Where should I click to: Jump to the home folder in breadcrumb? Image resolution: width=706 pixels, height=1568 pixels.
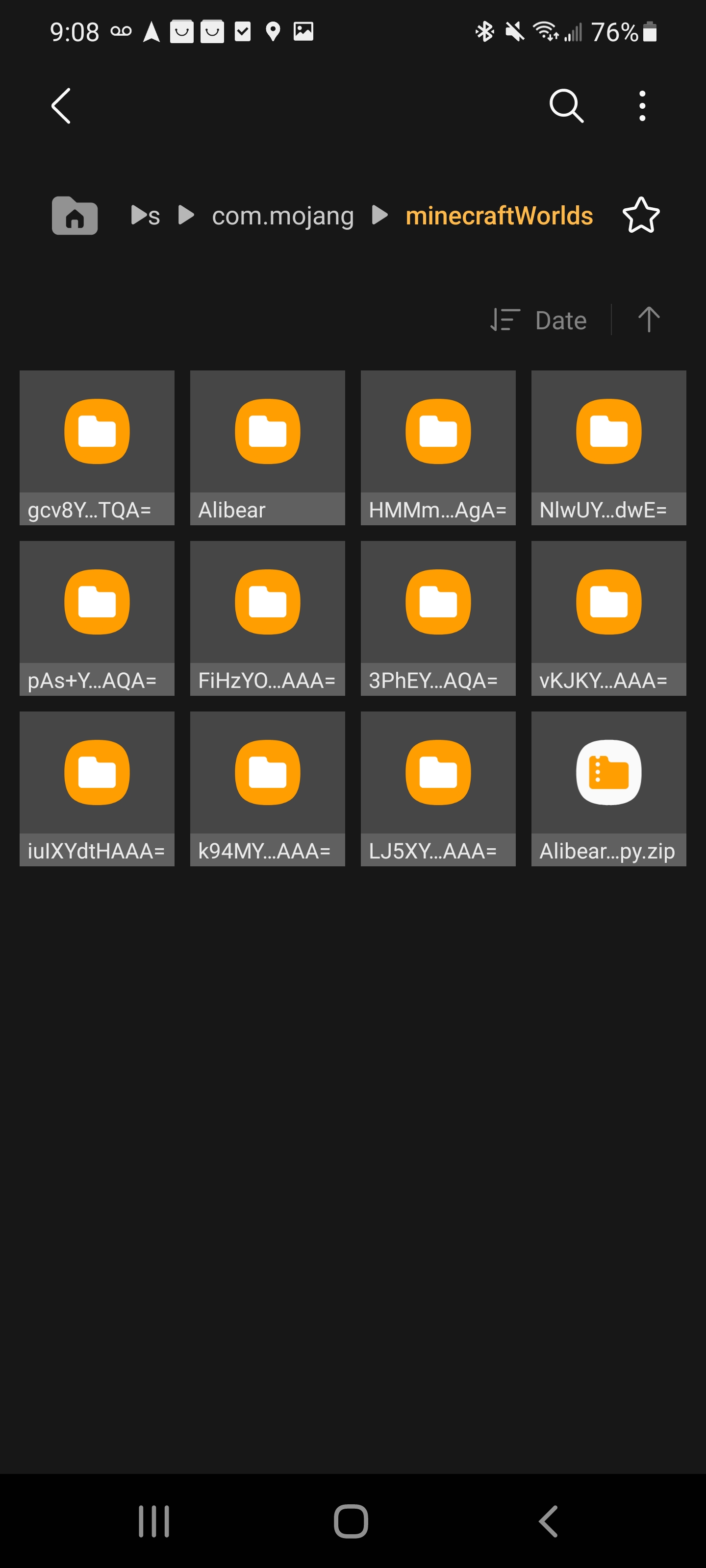pyautogui.click(x=75, y=216)
